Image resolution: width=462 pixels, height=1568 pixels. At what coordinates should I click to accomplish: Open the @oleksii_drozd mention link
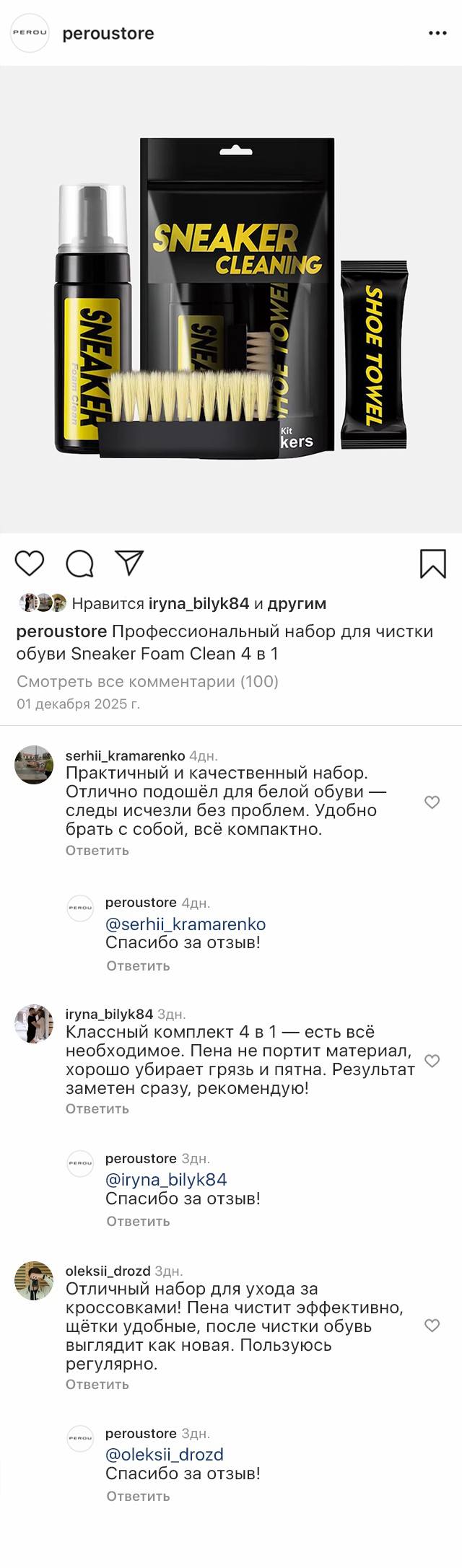tap(165, 1454)
